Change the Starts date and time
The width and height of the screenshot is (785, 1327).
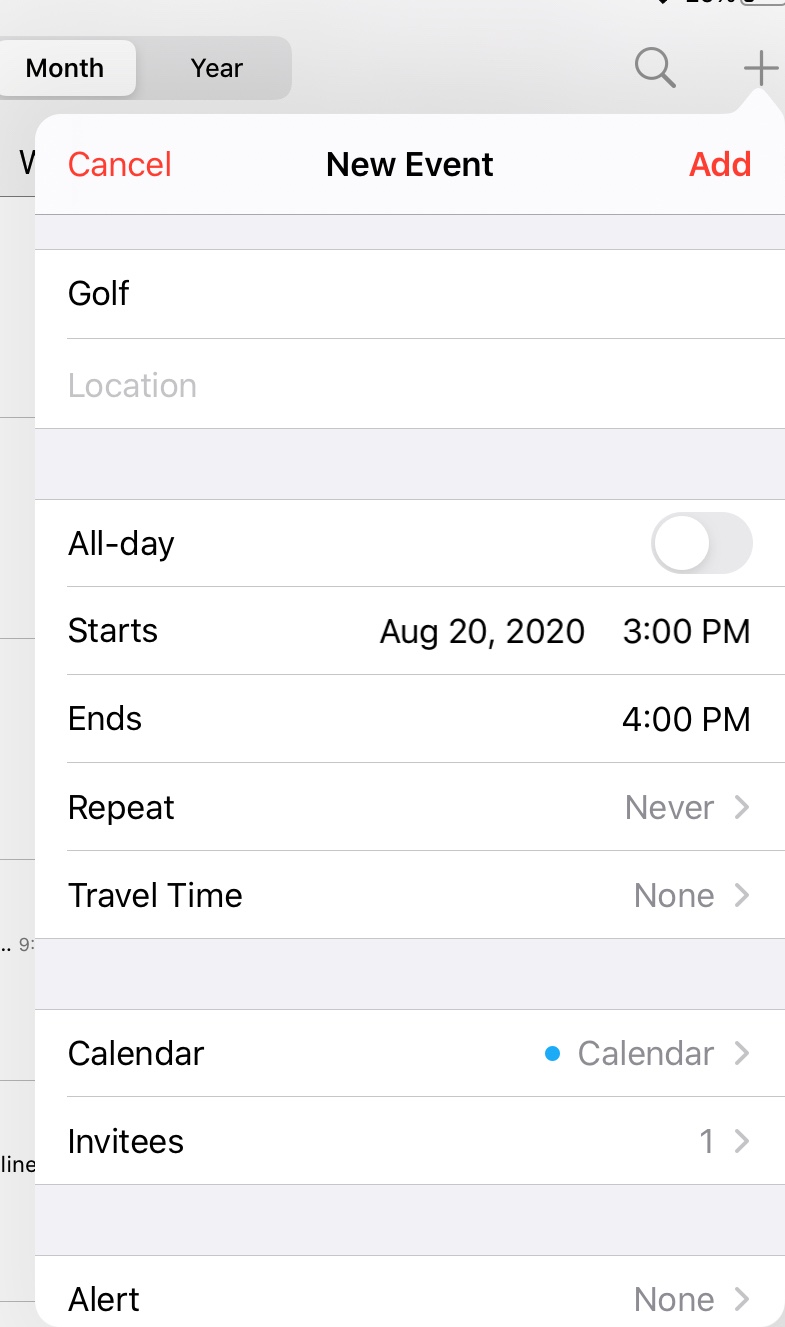pyautogui.click(x=564, y=632)
